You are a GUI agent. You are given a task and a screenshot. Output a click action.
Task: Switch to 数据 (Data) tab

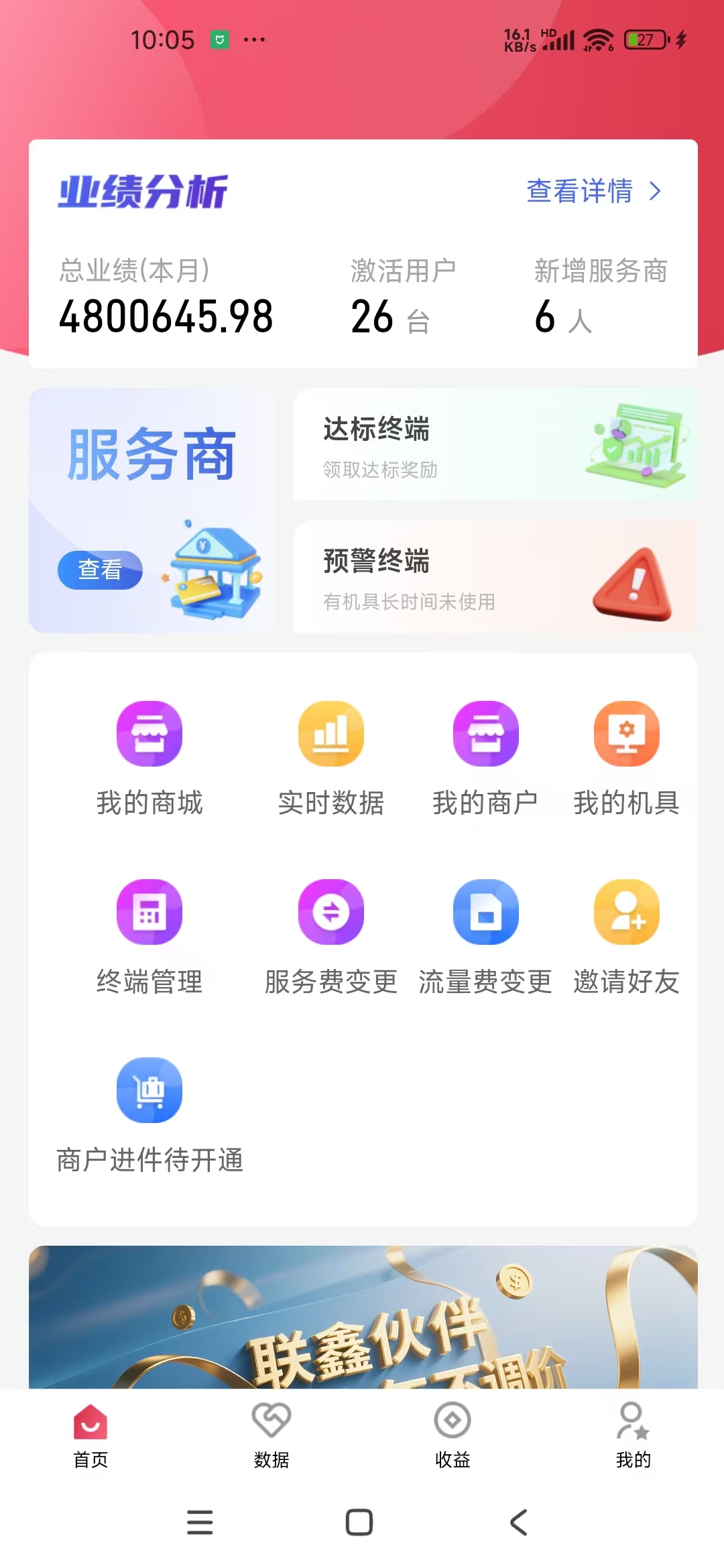click(271, 1431)
